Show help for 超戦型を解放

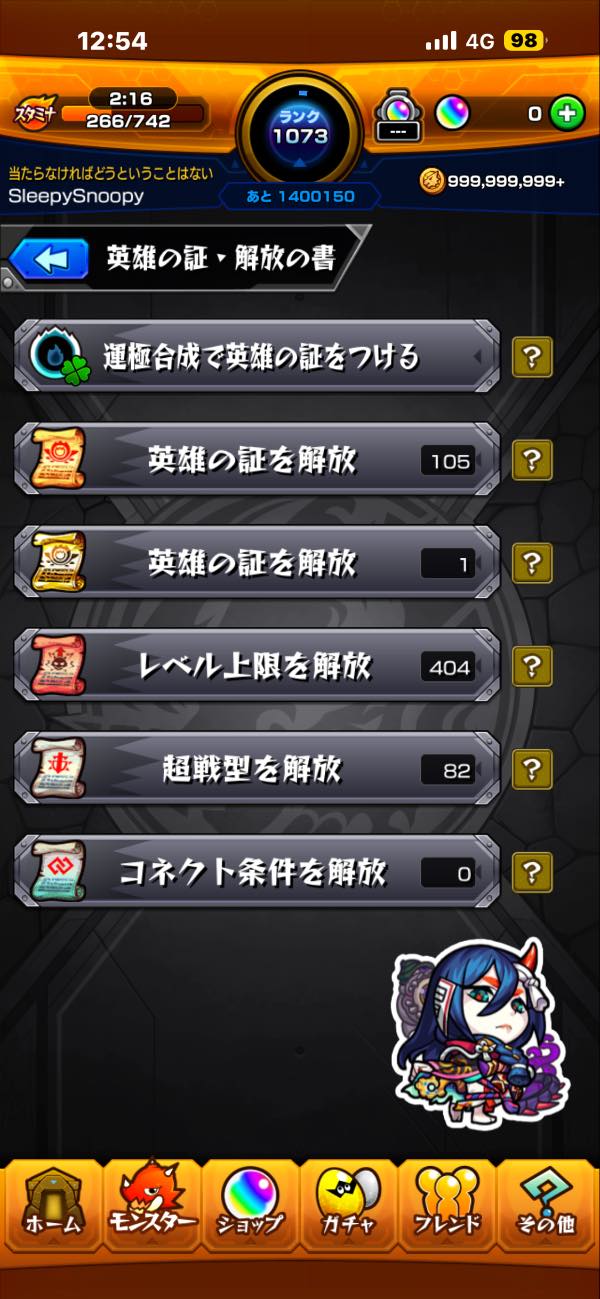tap(532, 769)
